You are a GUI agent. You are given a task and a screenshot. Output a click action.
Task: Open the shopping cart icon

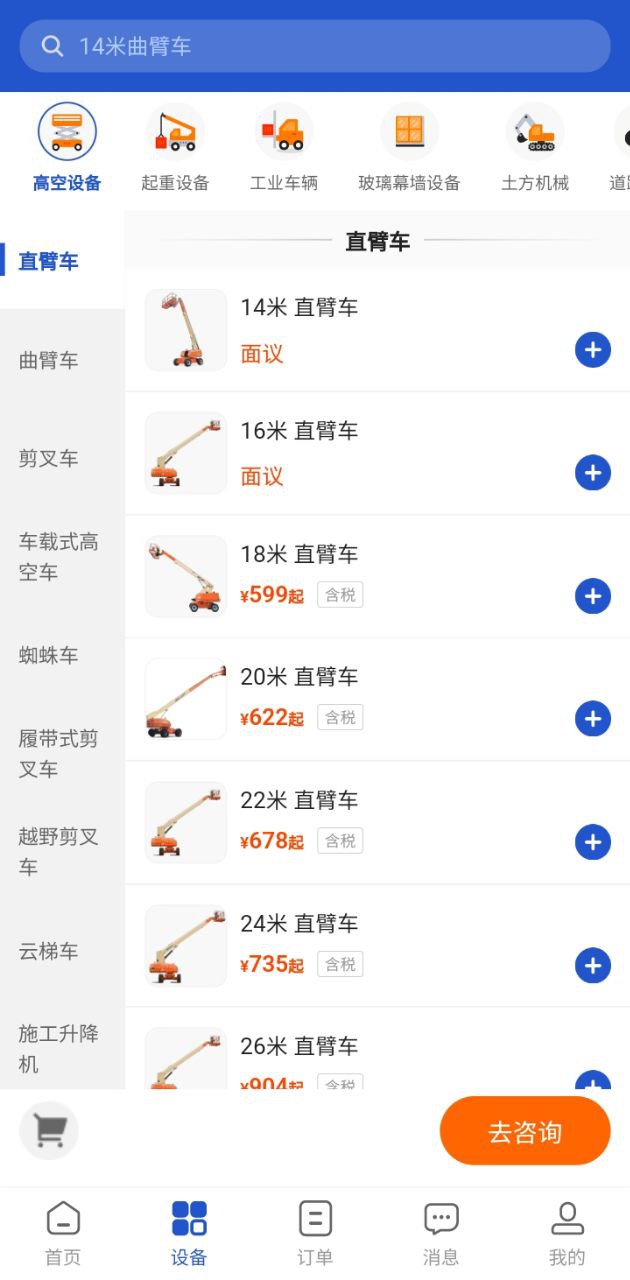pyautogui.click(x=49, y=1130)
